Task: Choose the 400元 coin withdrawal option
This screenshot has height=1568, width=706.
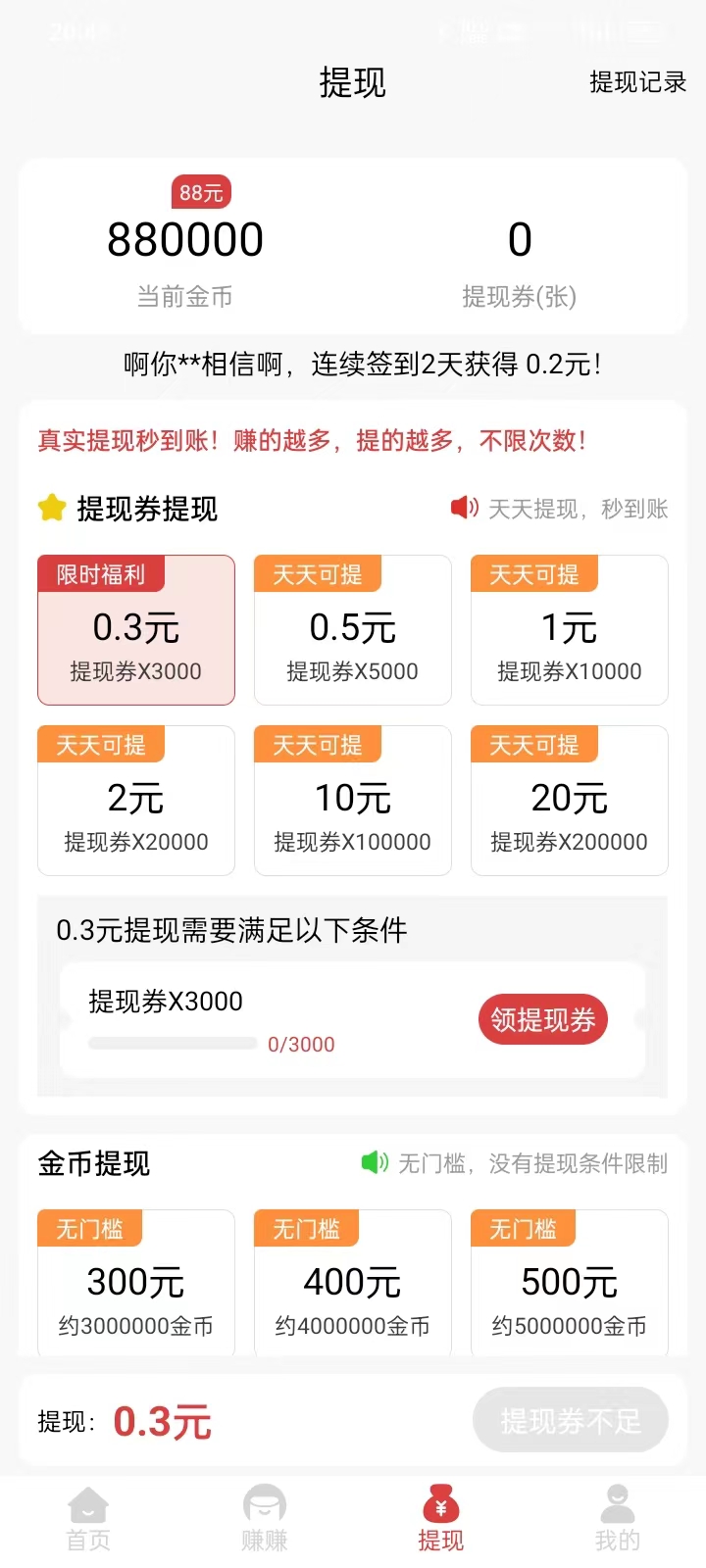Action: [353, 1284]
